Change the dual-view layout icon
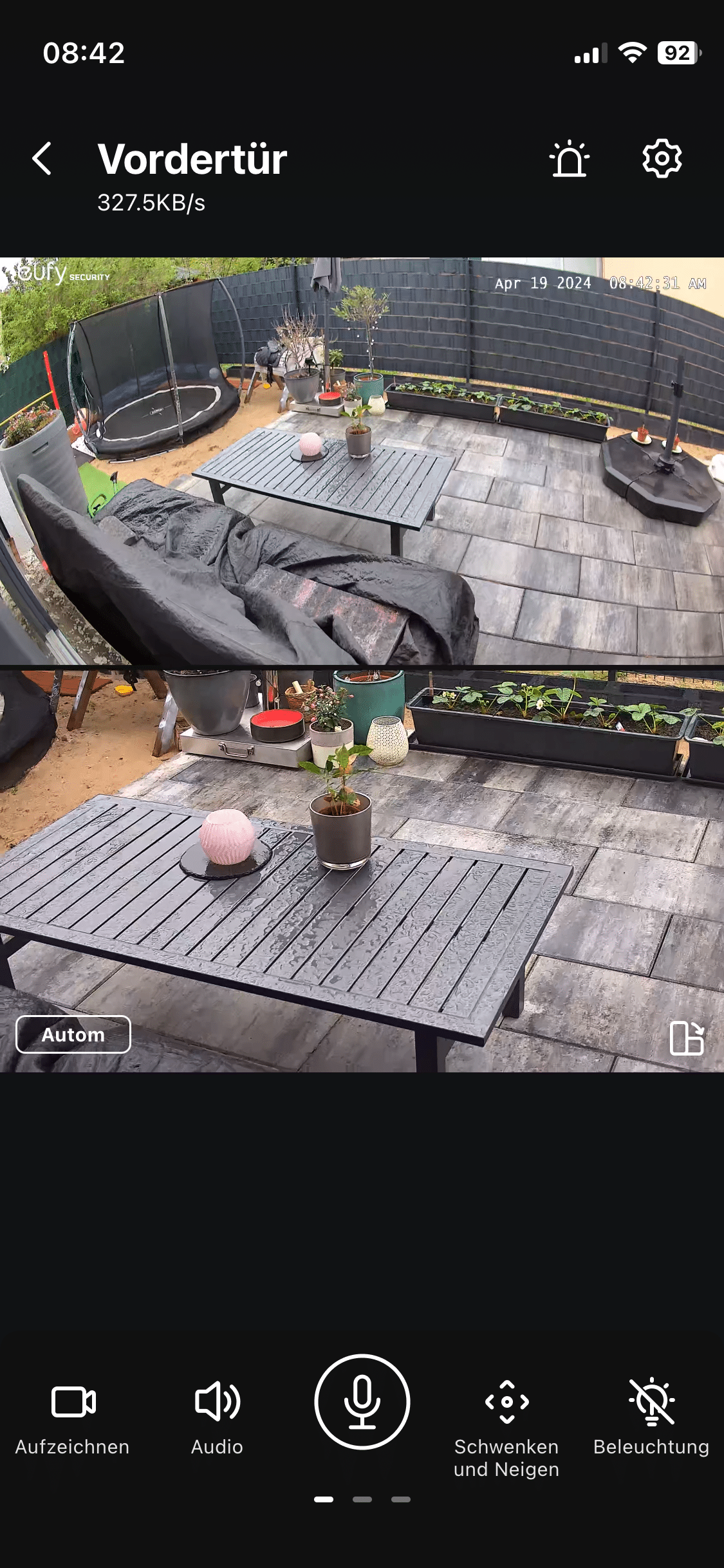 coord(687,1038)
